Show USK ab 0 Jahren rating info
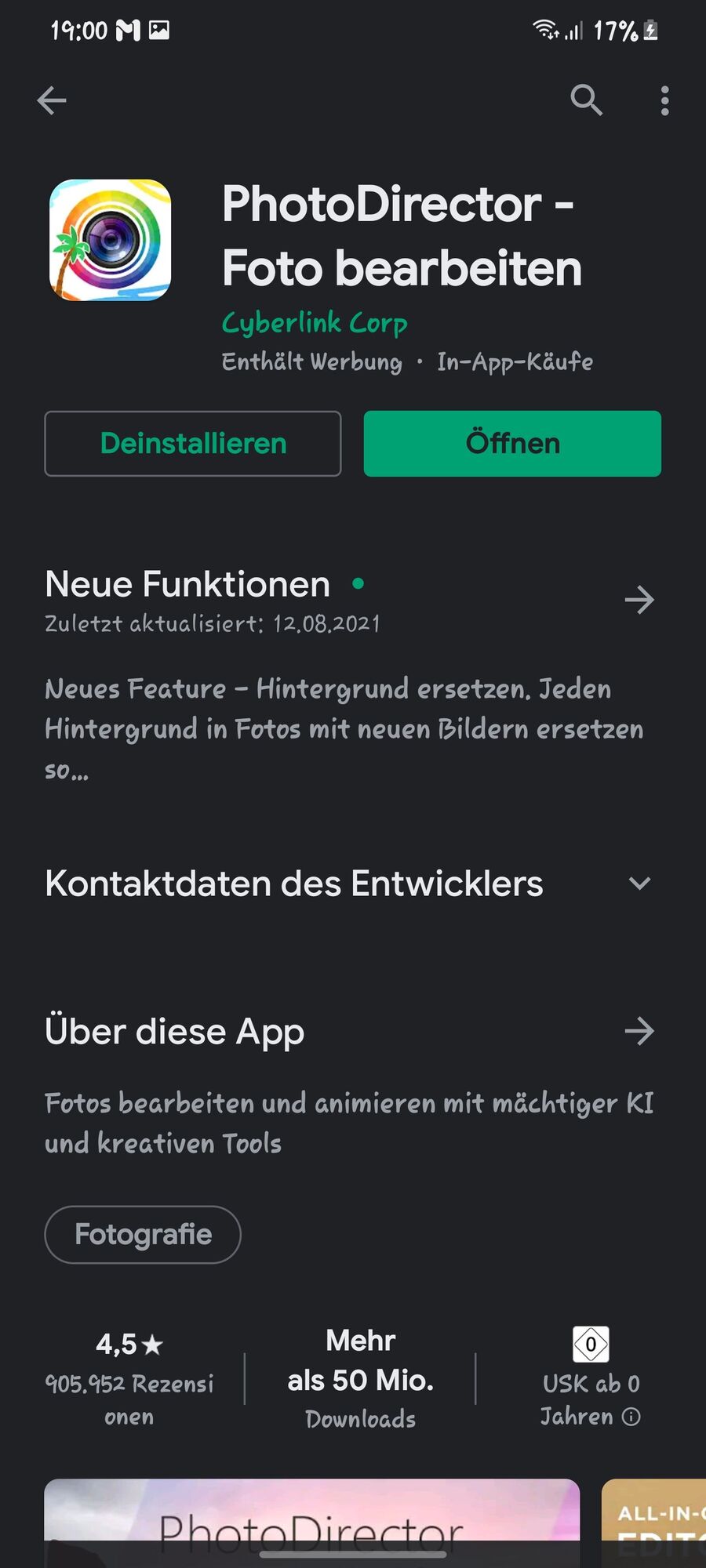 pos(631,1417)
